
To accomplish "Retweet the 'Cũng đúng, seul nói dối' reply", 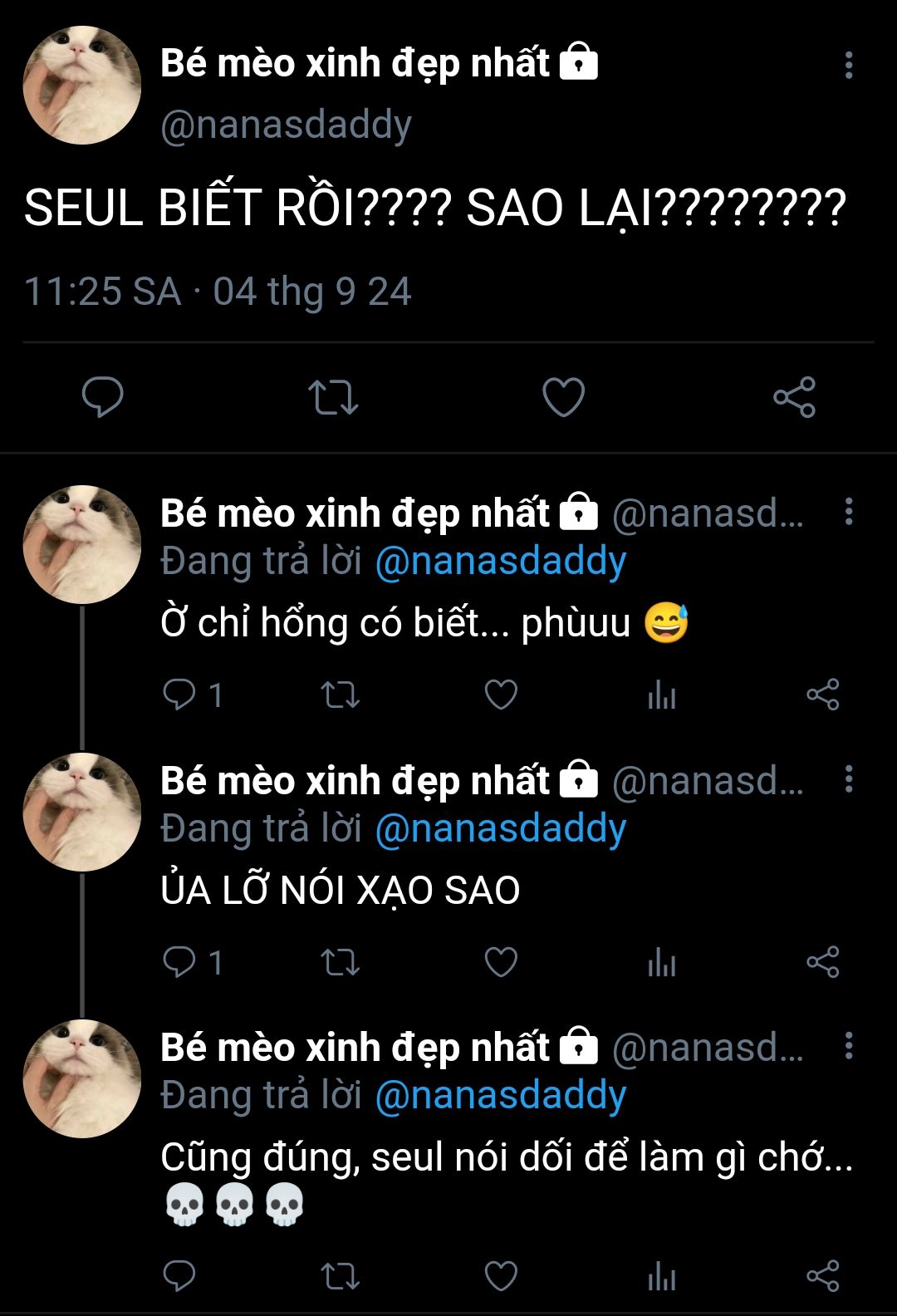I will (340, 1276).
